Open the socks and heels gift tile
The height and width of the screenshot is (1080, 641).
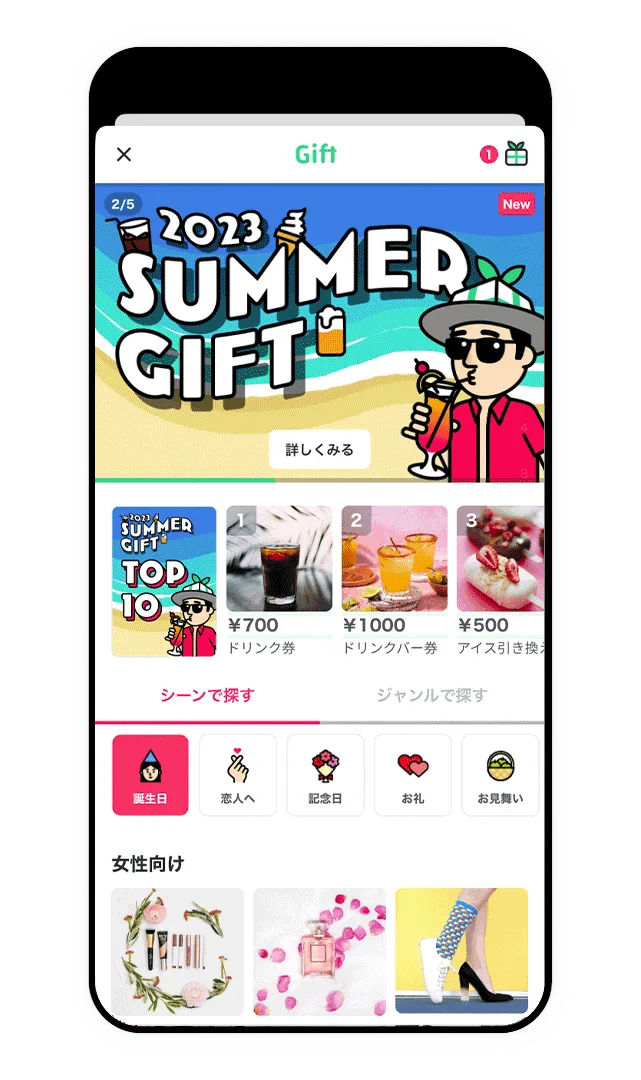(x=461, y=951)
